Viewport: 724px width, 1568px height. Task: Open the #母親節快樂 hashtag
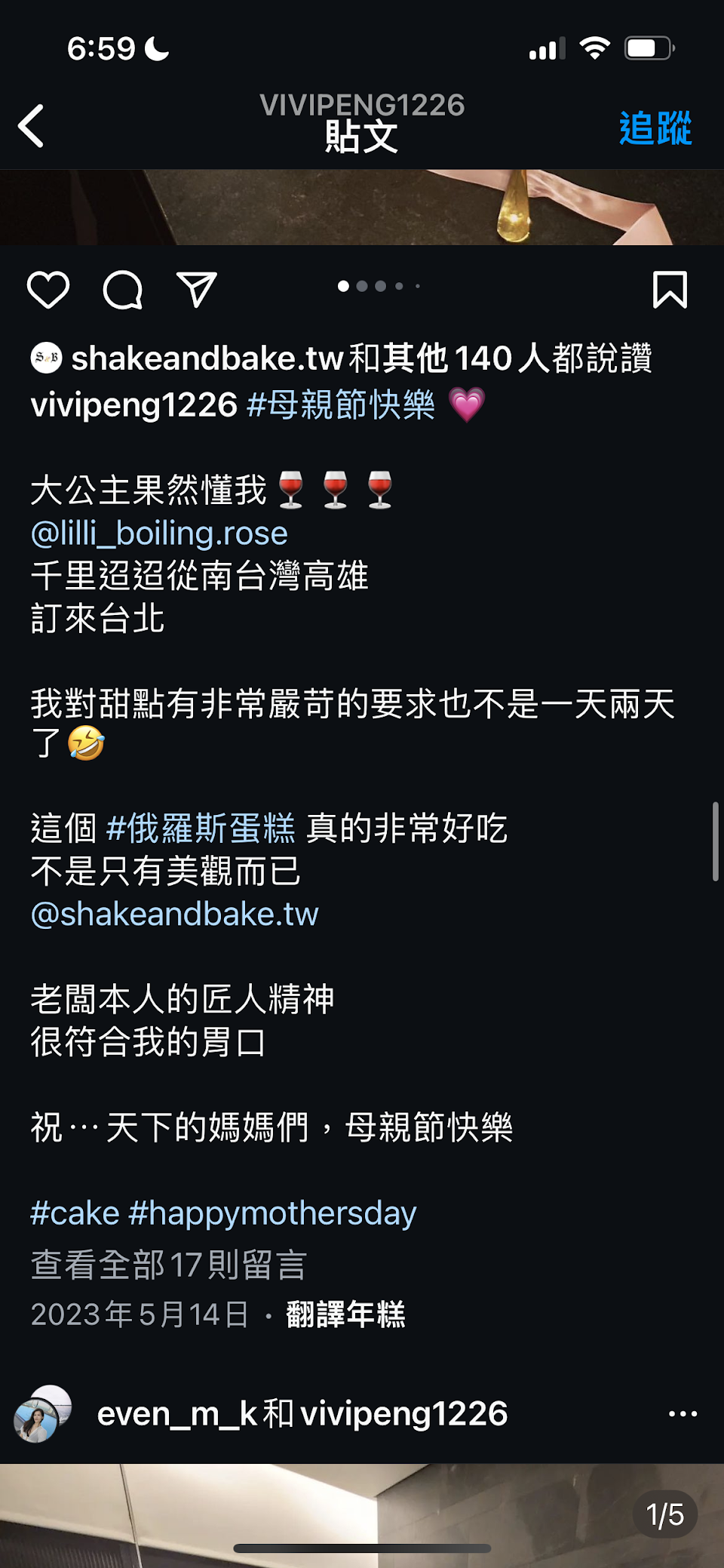coord(341,405)
